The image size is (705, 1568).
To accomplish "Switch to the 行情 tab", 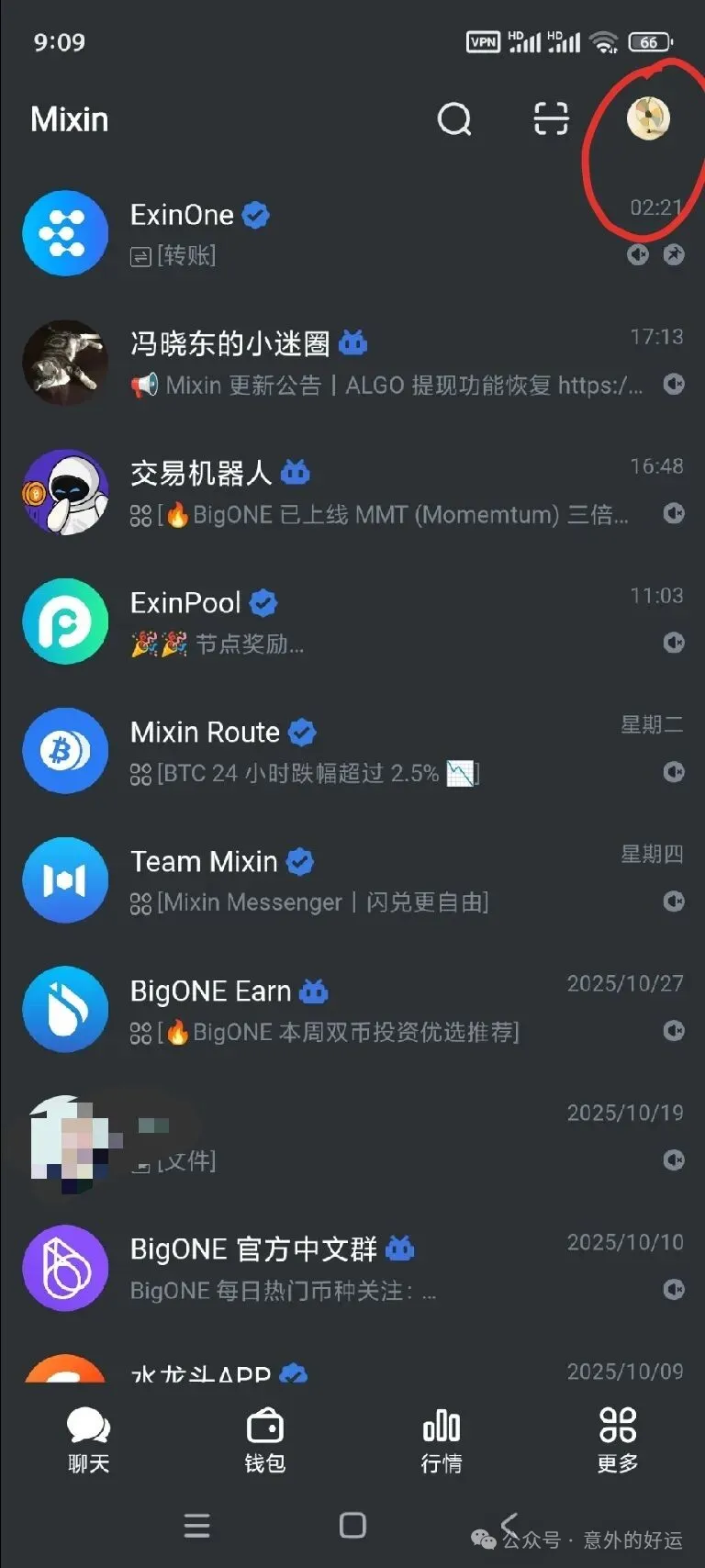I will 441,1439.
